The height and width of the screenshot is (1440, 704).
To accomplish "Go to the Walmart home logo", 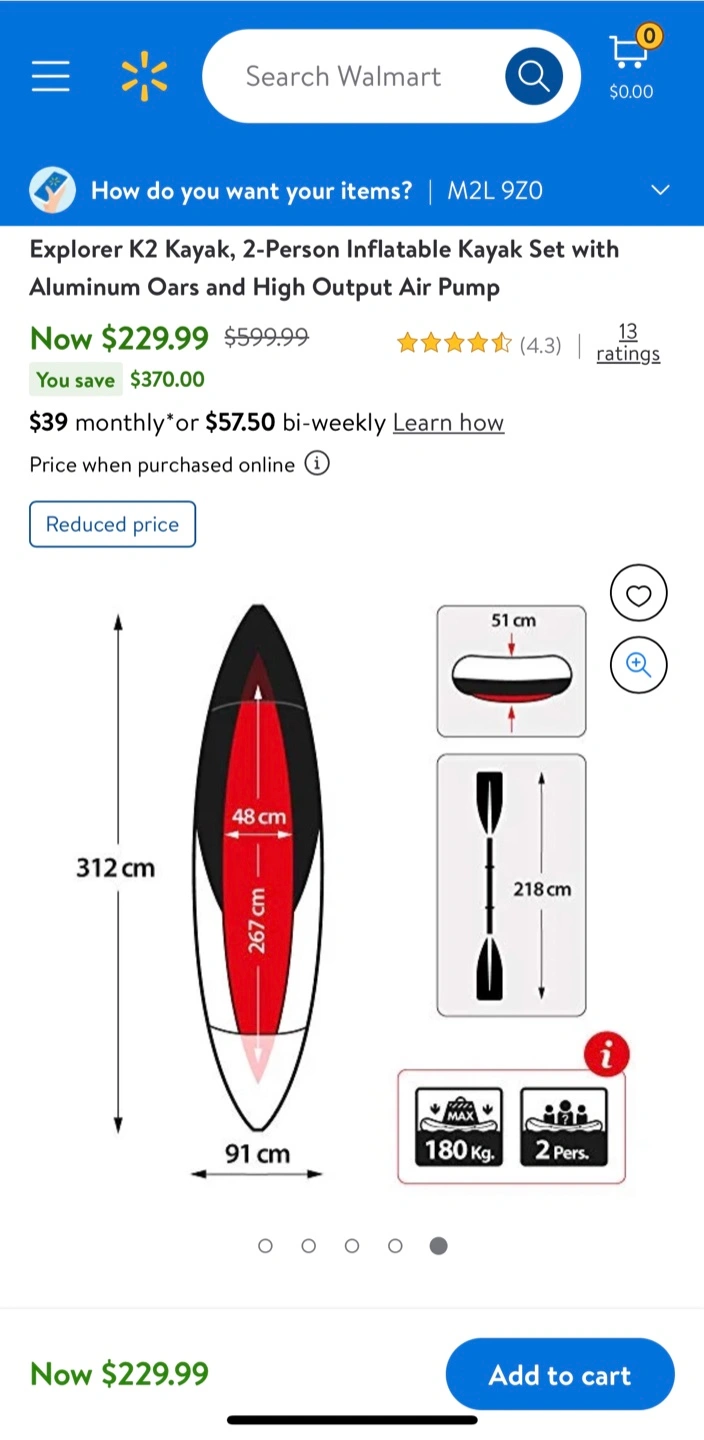I will pos(144,77).
